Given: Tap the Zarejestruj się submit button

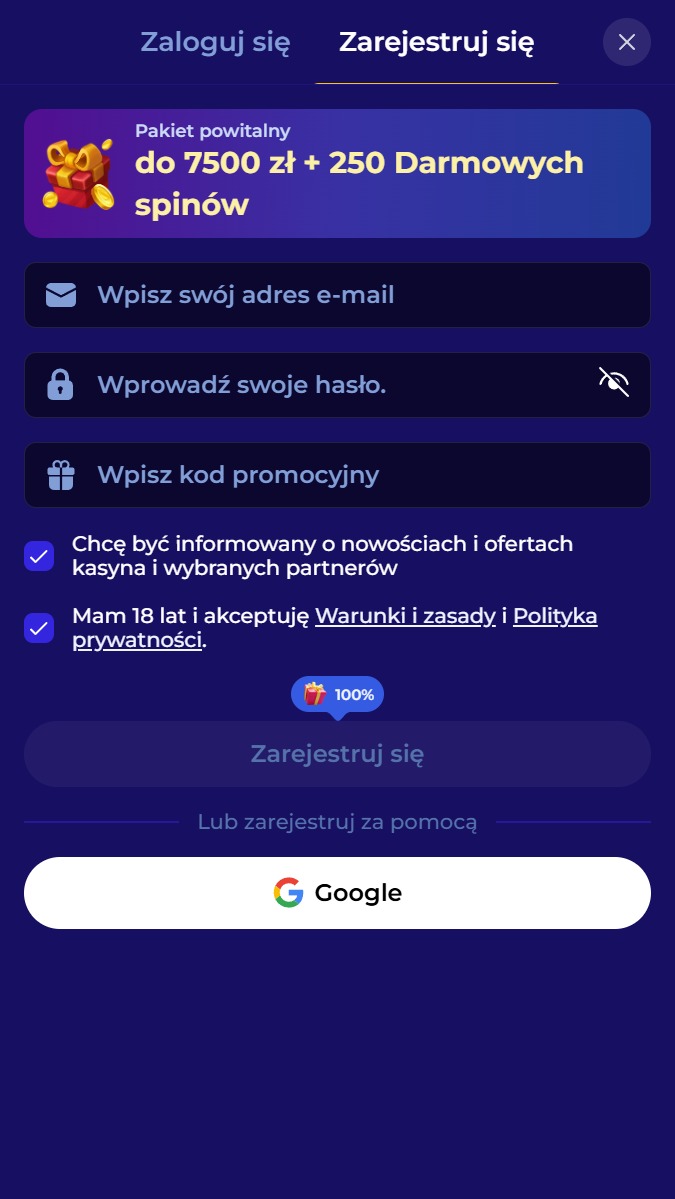Looking at the screenshot, I should pyautogui.click(x=337, y=754).
